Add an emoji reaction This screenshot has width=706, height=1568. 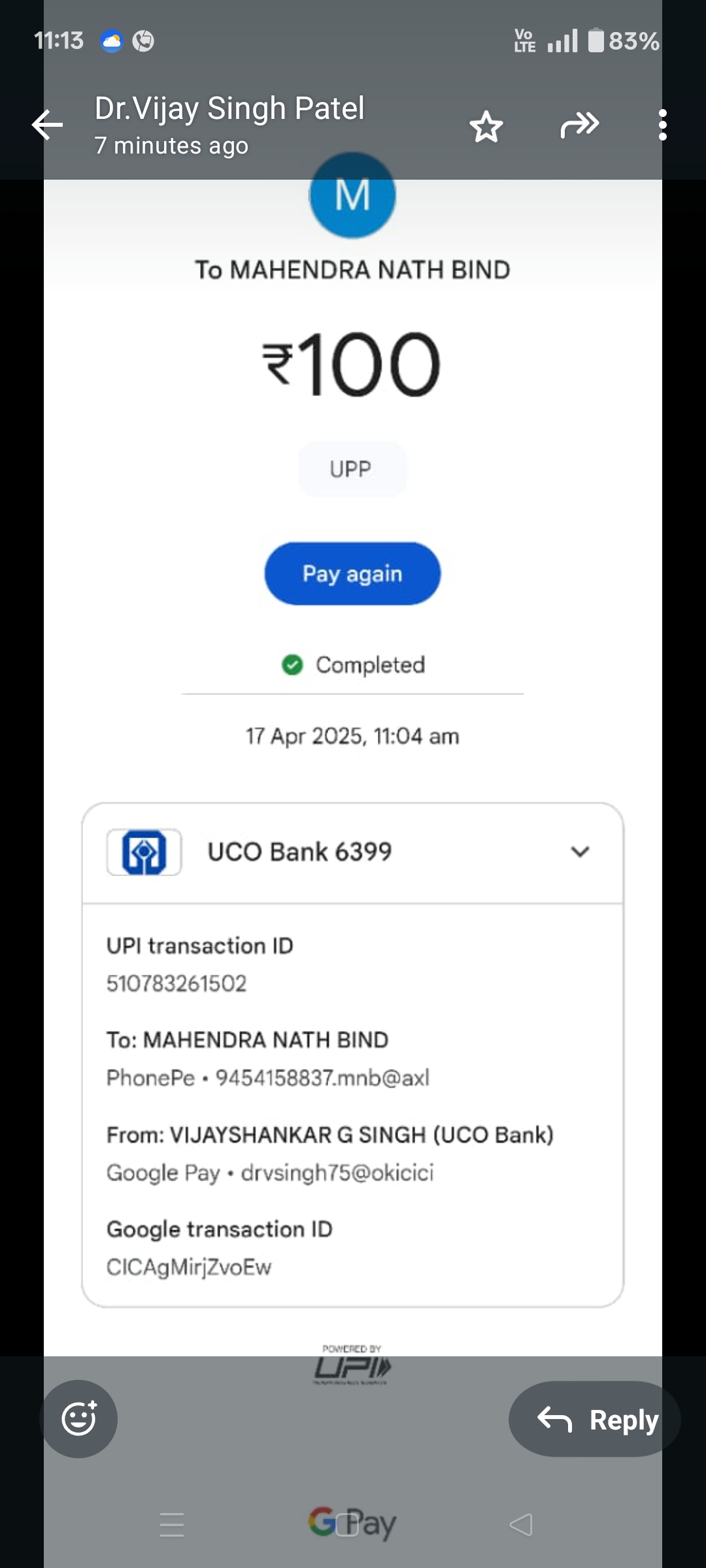pos(79,1418)
